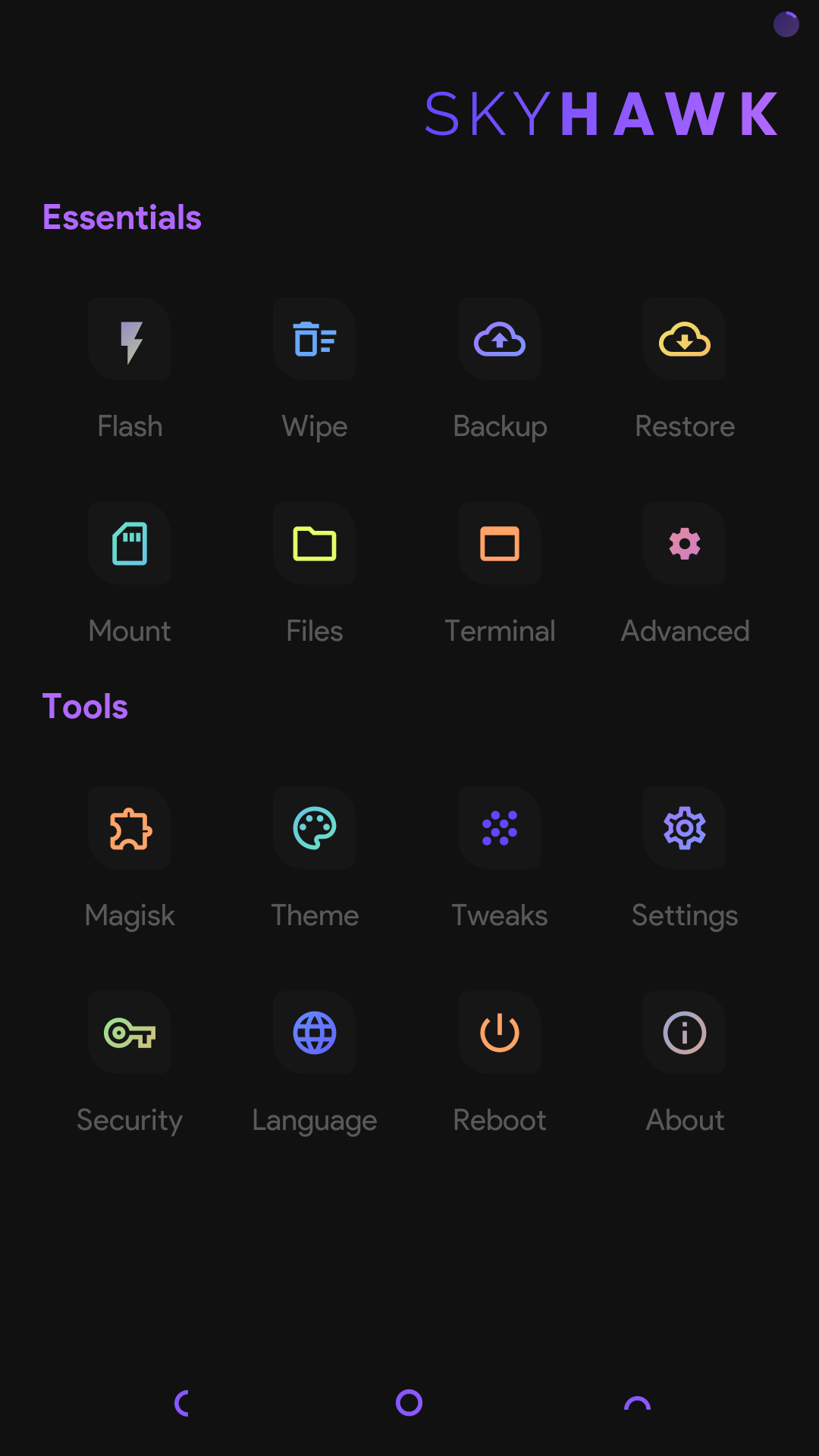This screenshot has width=819, height=1456.
Task: Open Backup
Action: pos(500,340)
